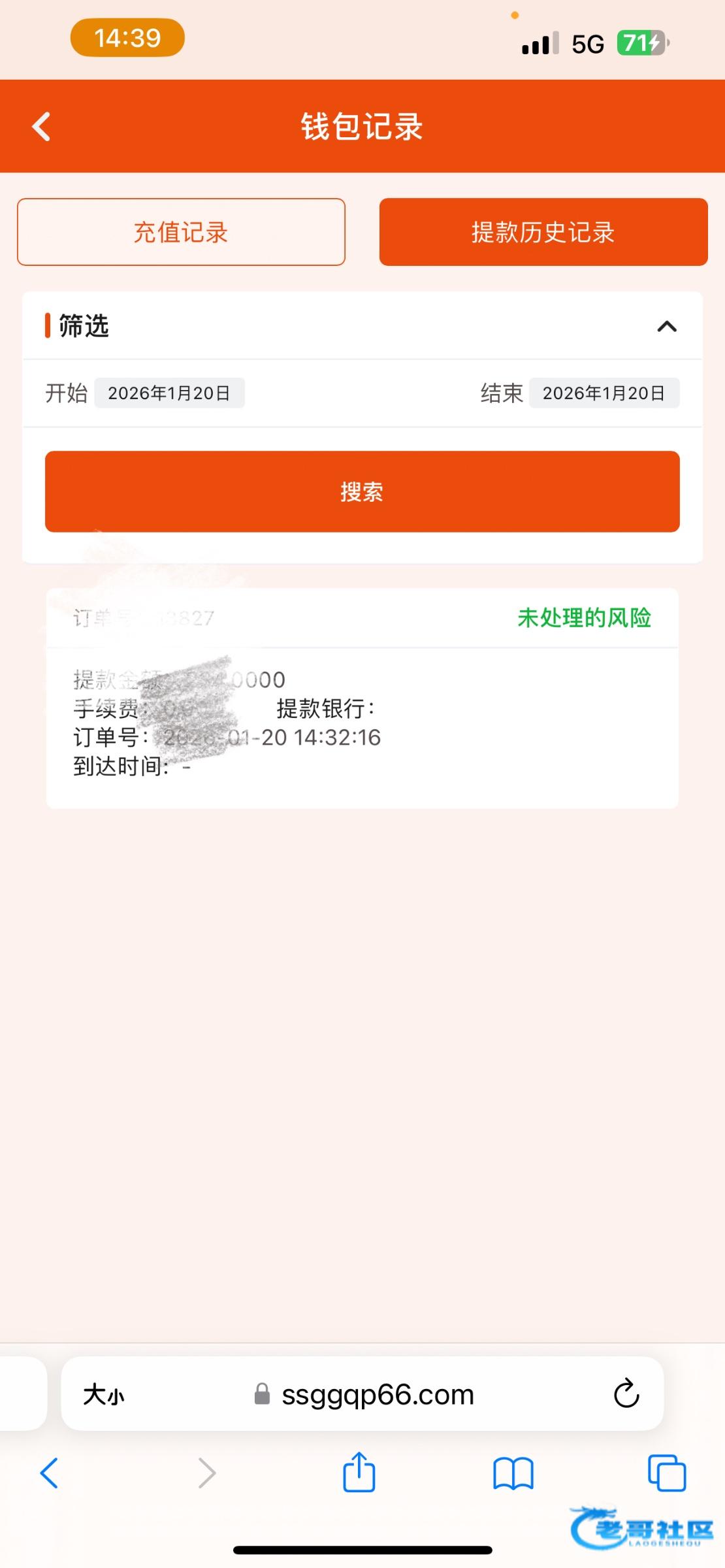
Task: Switch to the 充值记录 tab
Action: 181,233
